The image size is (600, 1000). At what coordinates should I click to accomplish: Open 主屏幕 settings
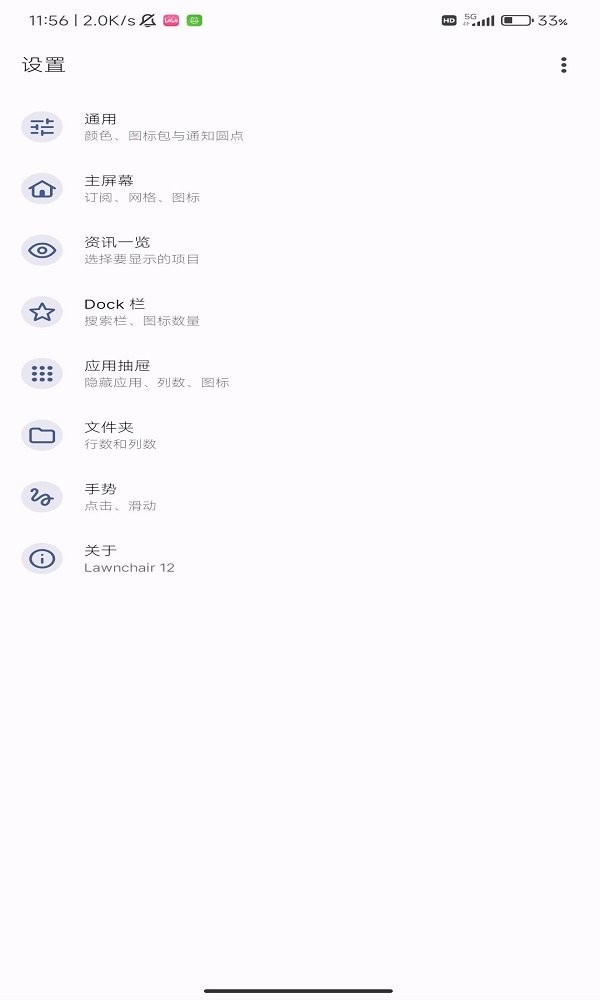(142, 188)
